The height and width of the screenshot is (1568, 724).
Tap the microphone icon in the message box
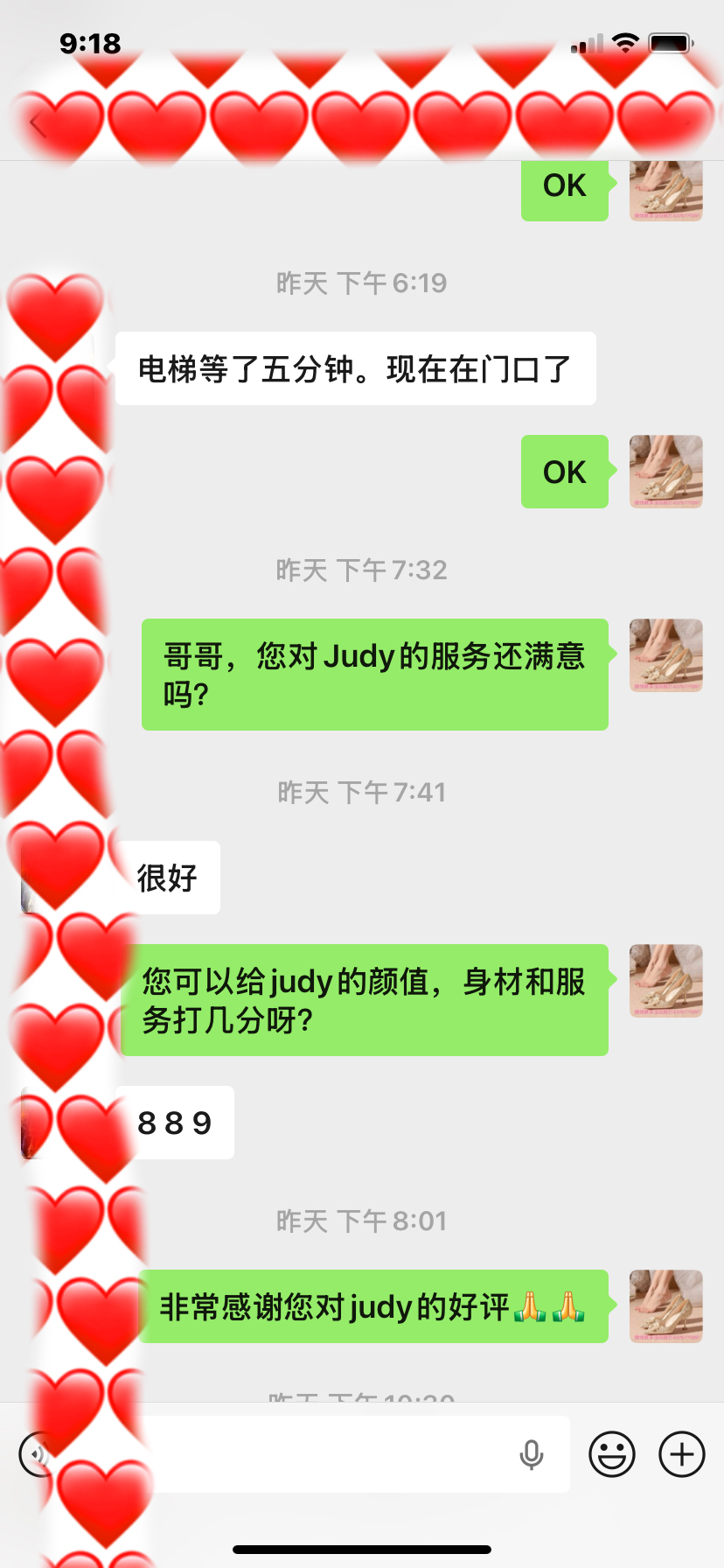[x=531, y=1454]
